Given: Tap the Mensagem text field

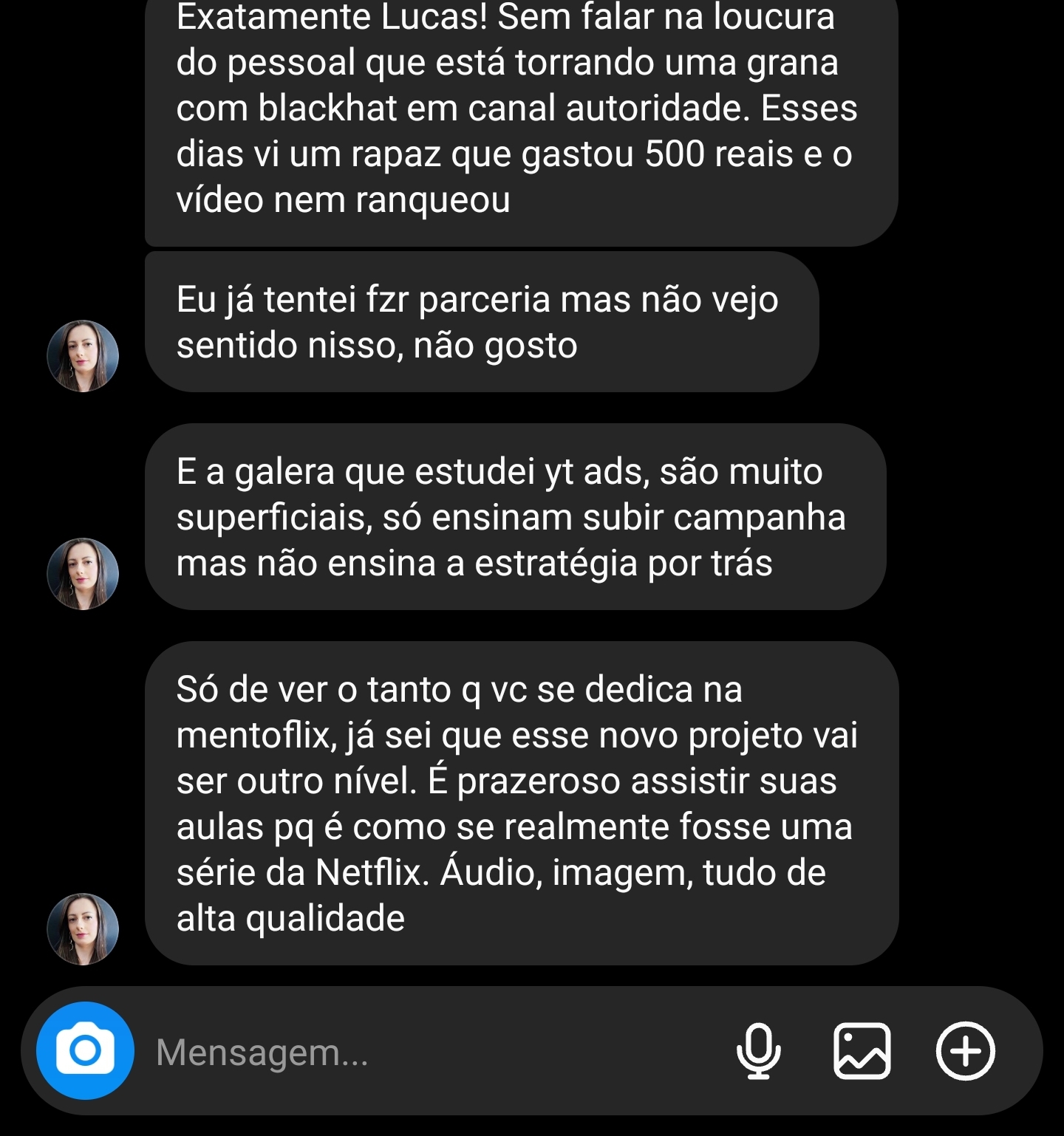Looking at the screenshot, I should coord(429,1052).
